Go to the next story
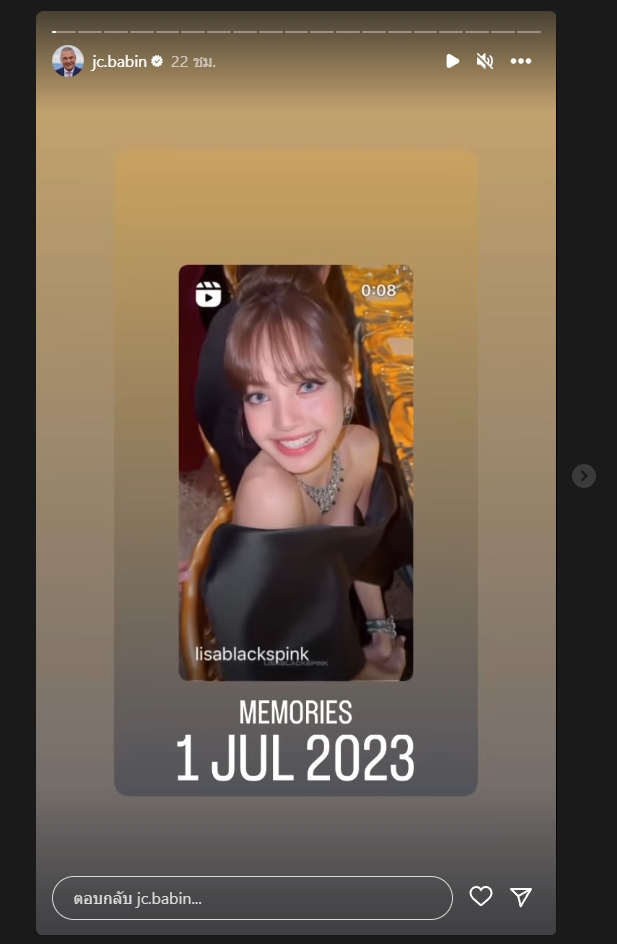 tap(584, 476)
